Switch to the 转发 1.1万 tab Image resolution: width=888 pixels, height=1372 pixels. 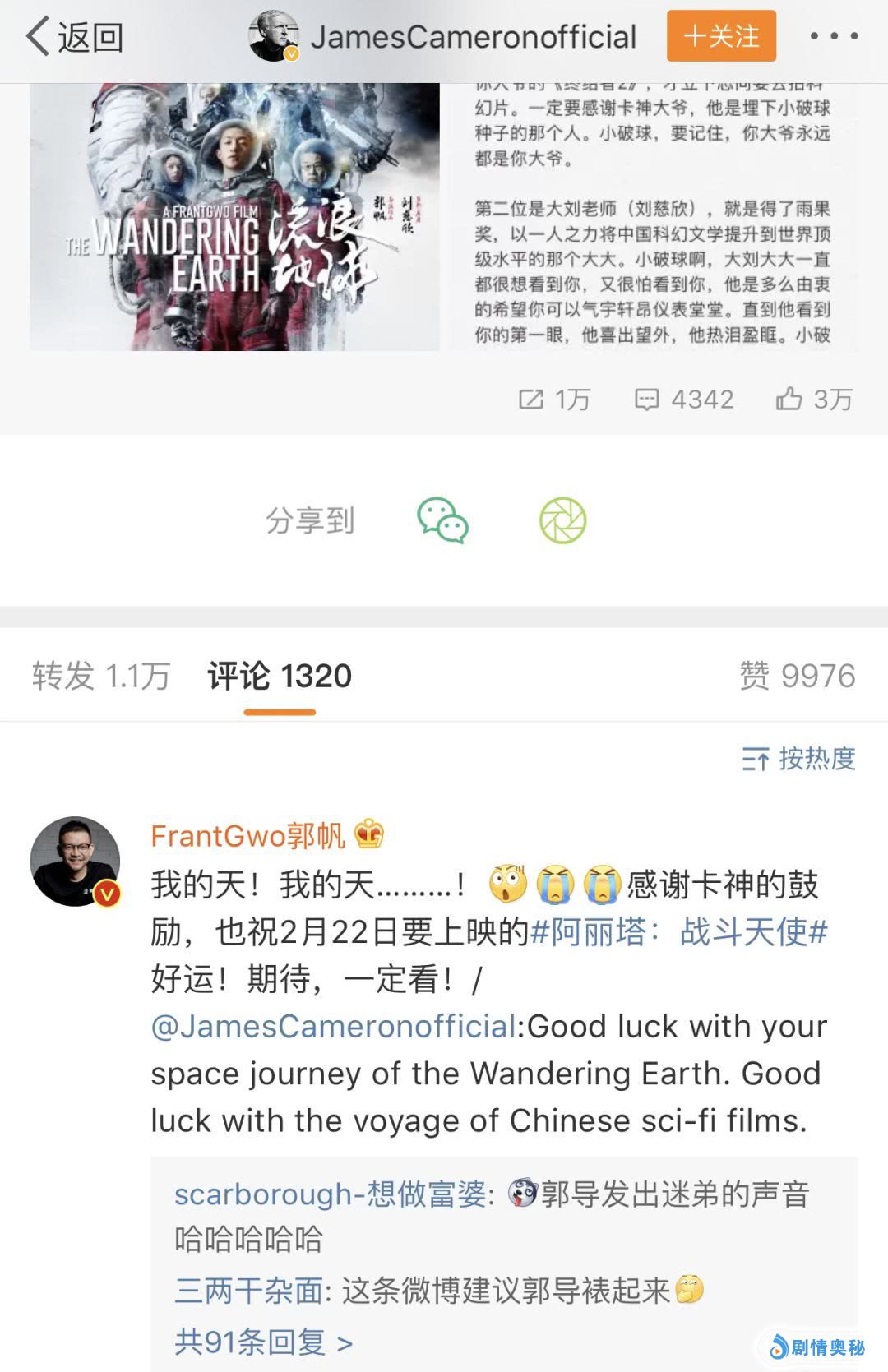(101, 676)
